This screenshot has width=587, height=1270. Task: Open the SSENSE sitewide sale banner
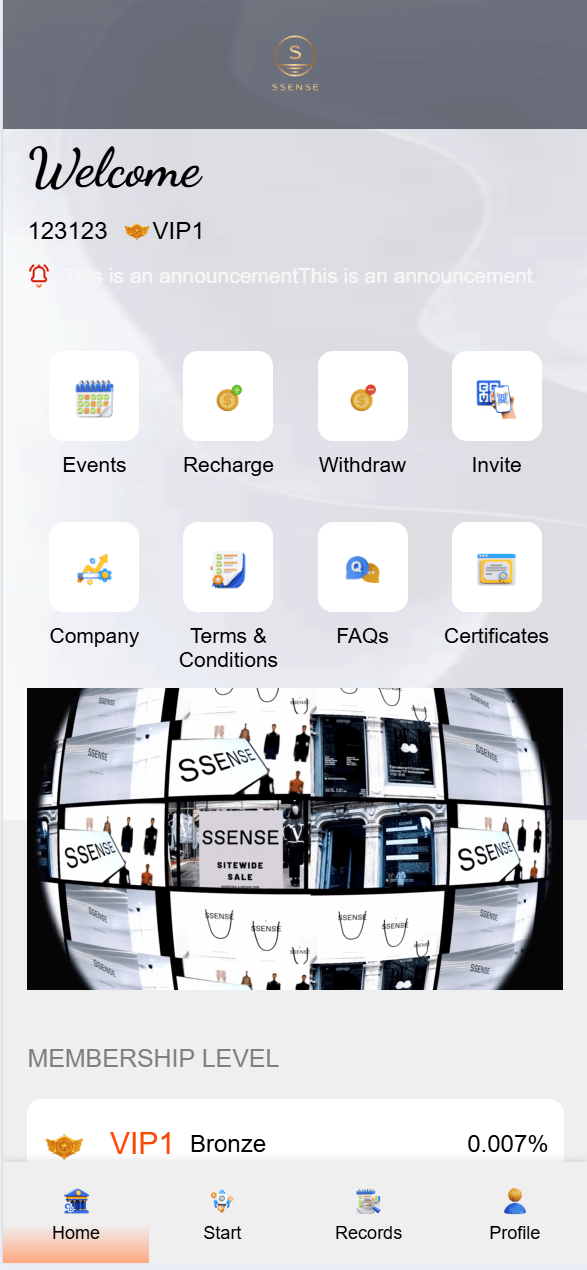coord(295,839)
